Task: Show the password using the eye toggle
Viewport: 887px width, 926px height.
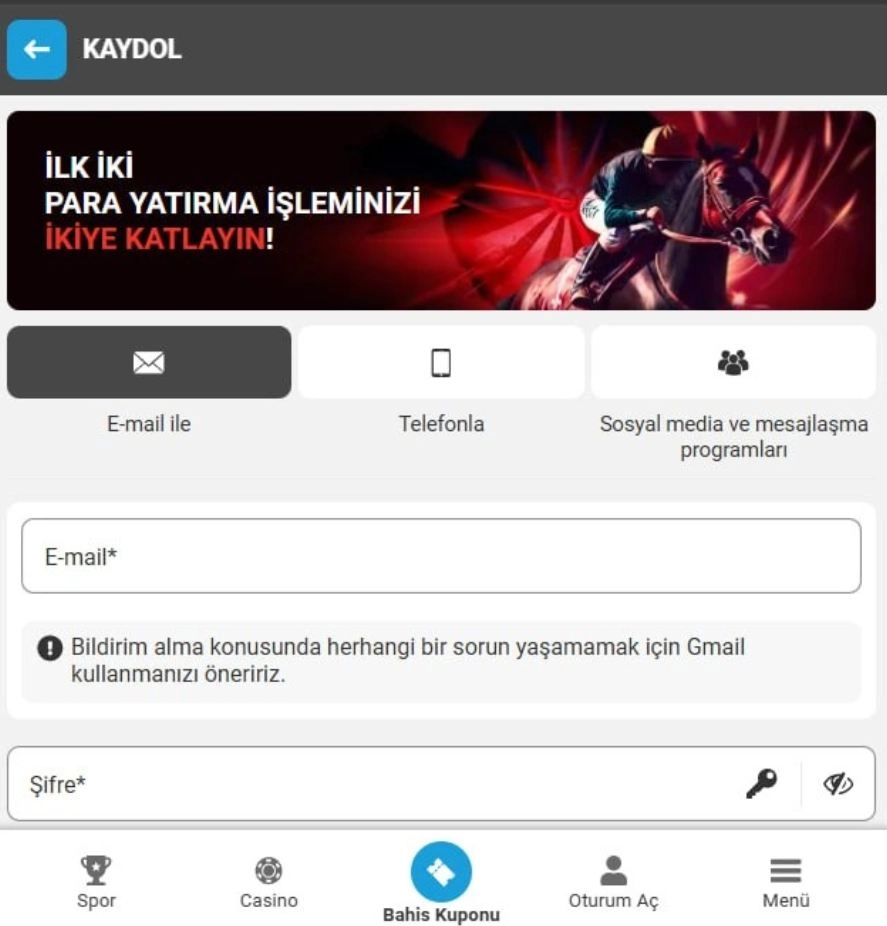Action: point(838,784)
